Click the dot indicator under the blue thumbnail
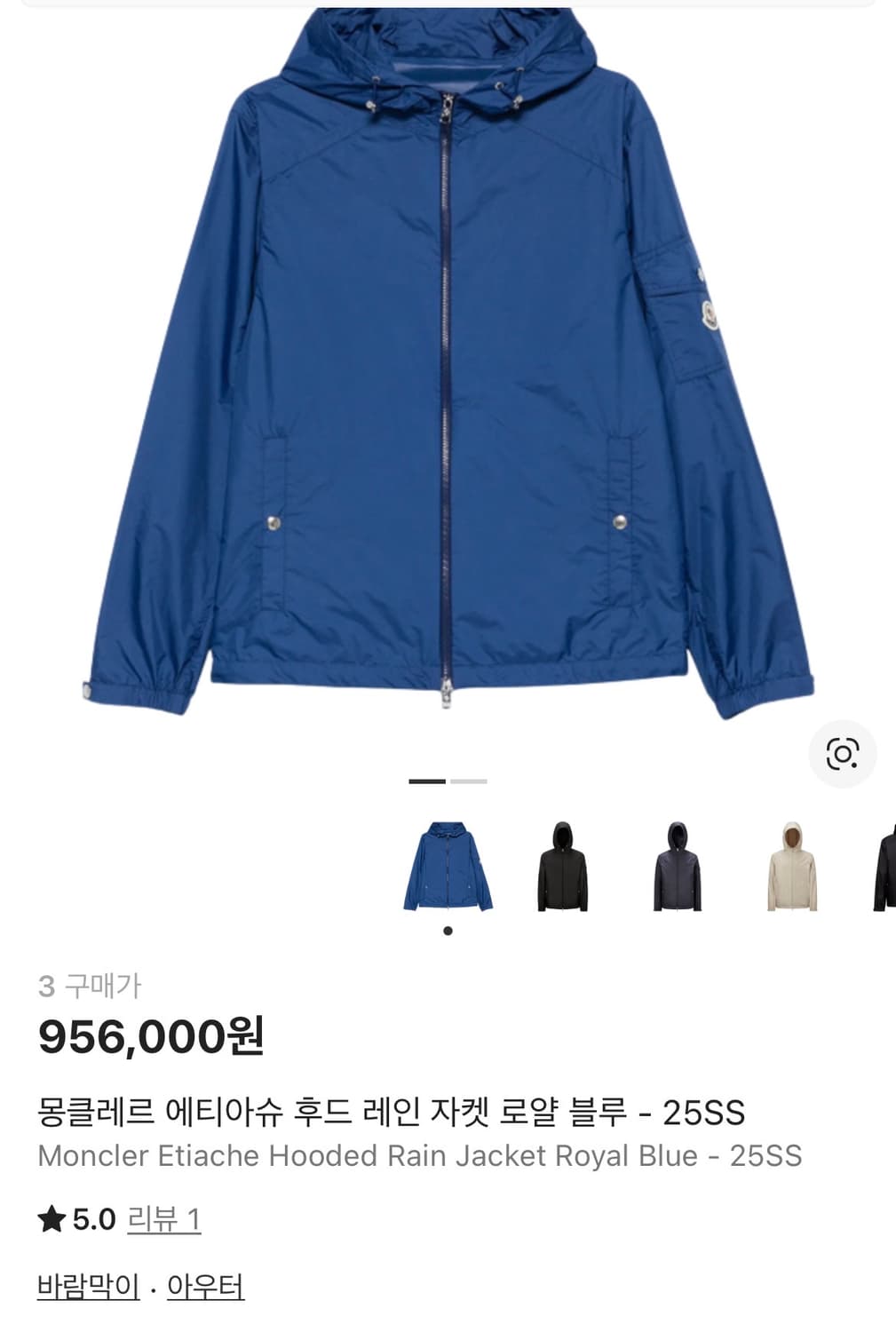 447,931
